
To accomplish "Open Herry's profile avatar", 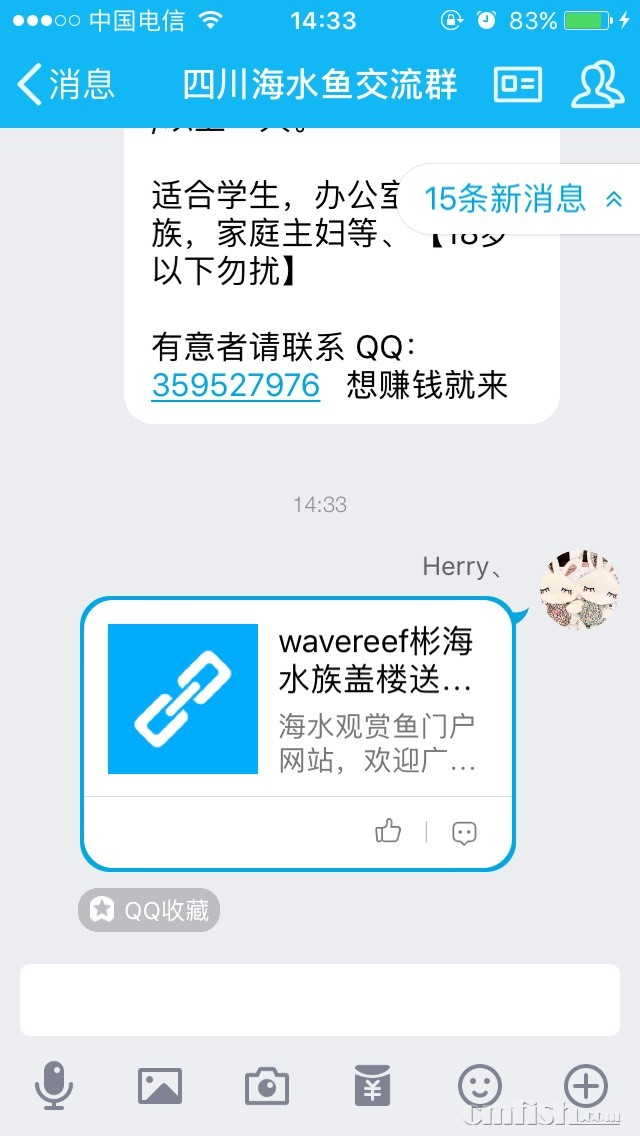I will coord(580,590).
